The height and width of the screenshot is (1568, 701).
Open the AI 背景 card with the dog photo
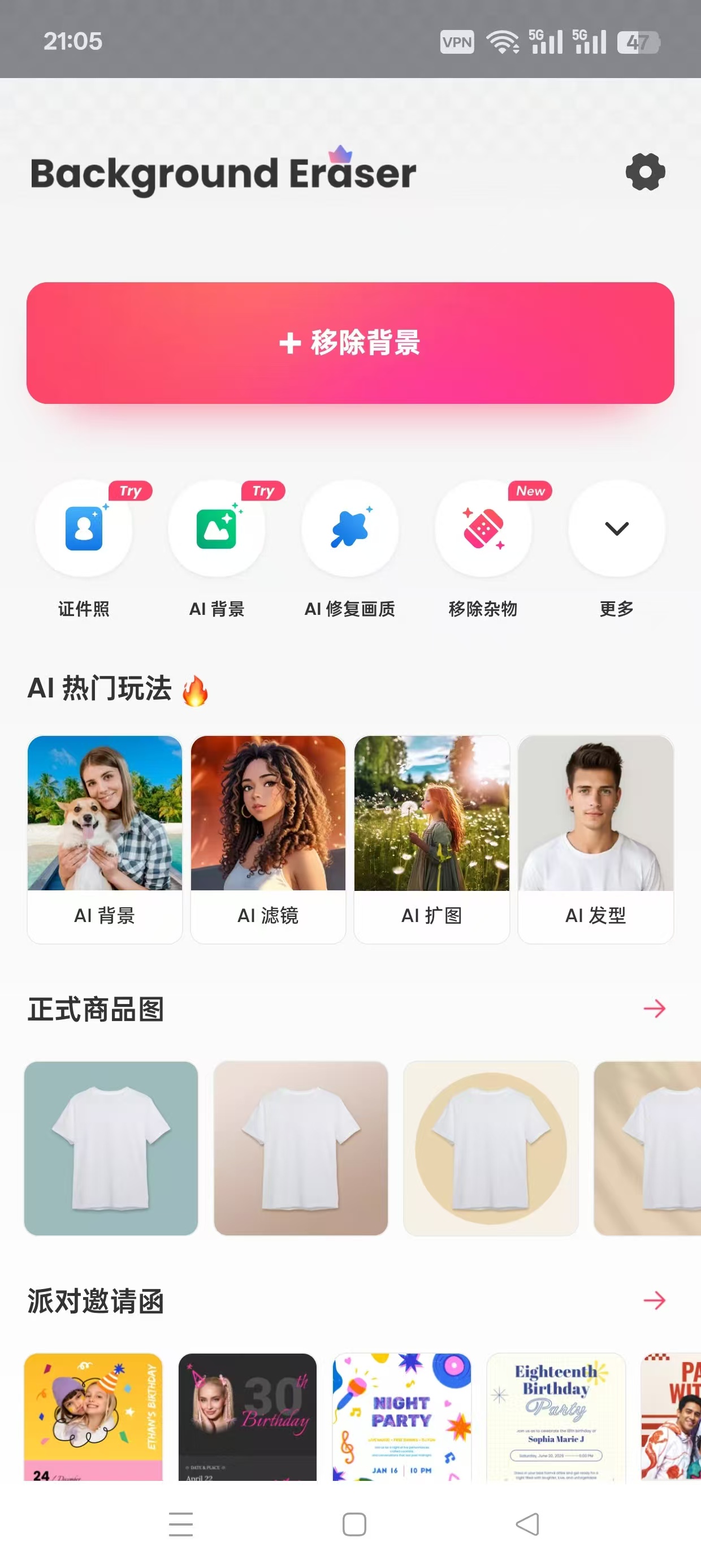point(105,839)
